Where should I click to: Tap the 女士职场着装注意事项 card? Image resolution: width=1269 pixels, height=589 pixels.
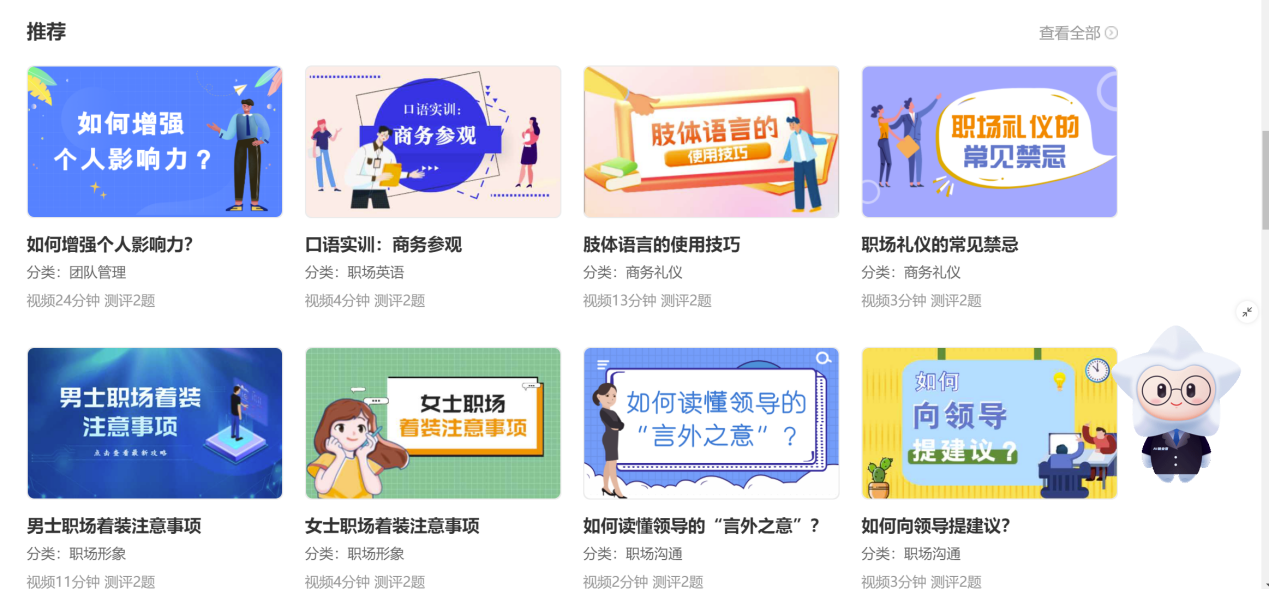[432, 423]
